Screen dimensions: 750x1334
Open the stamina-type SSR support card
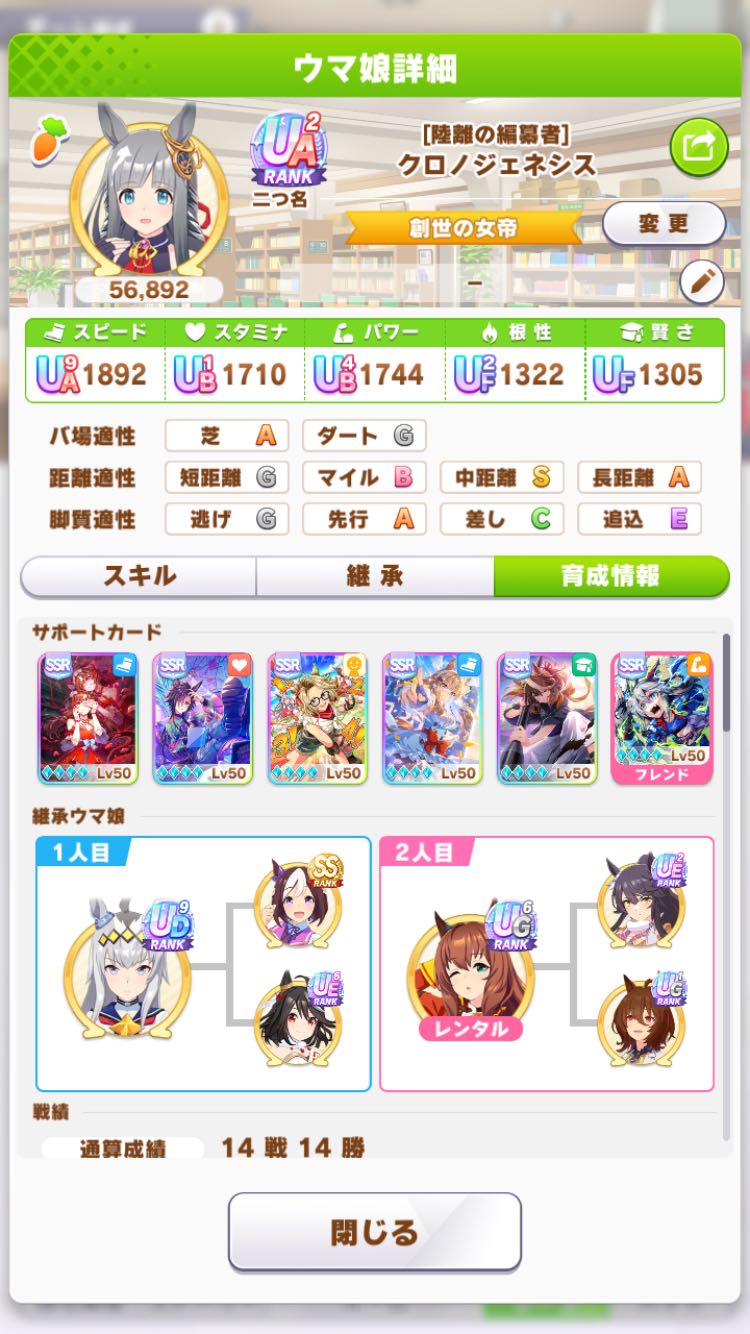click(203, 718)
